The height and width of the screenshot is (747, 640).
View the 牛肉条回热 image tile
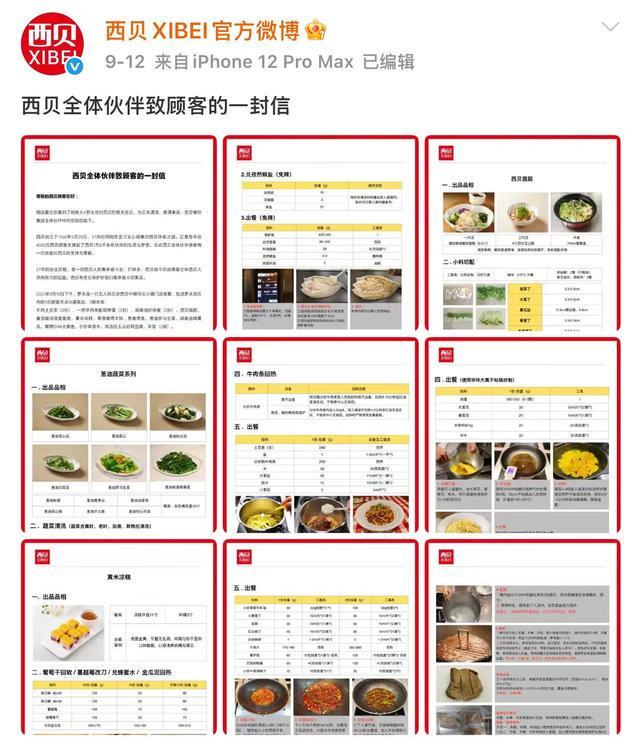(320, 436)
